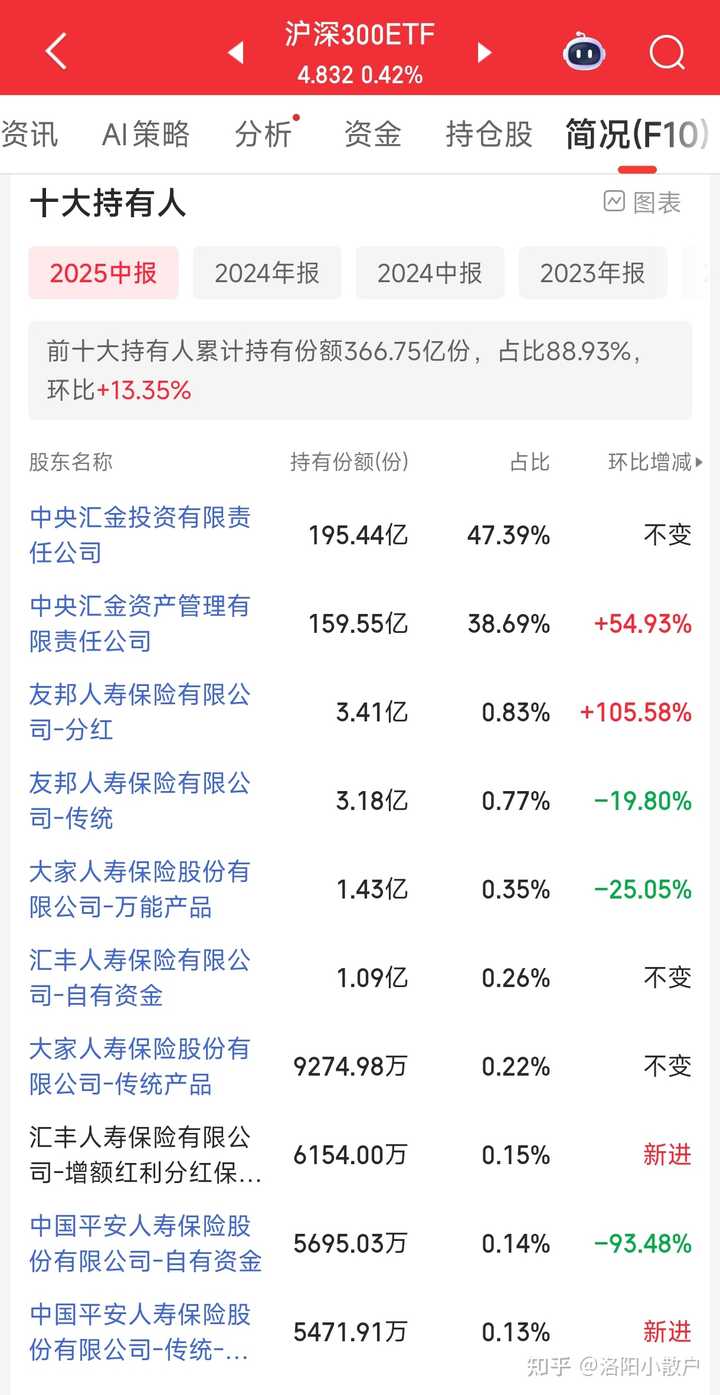
Task: Switch to the 资金 tab
Action: click(x=372, y=134)
